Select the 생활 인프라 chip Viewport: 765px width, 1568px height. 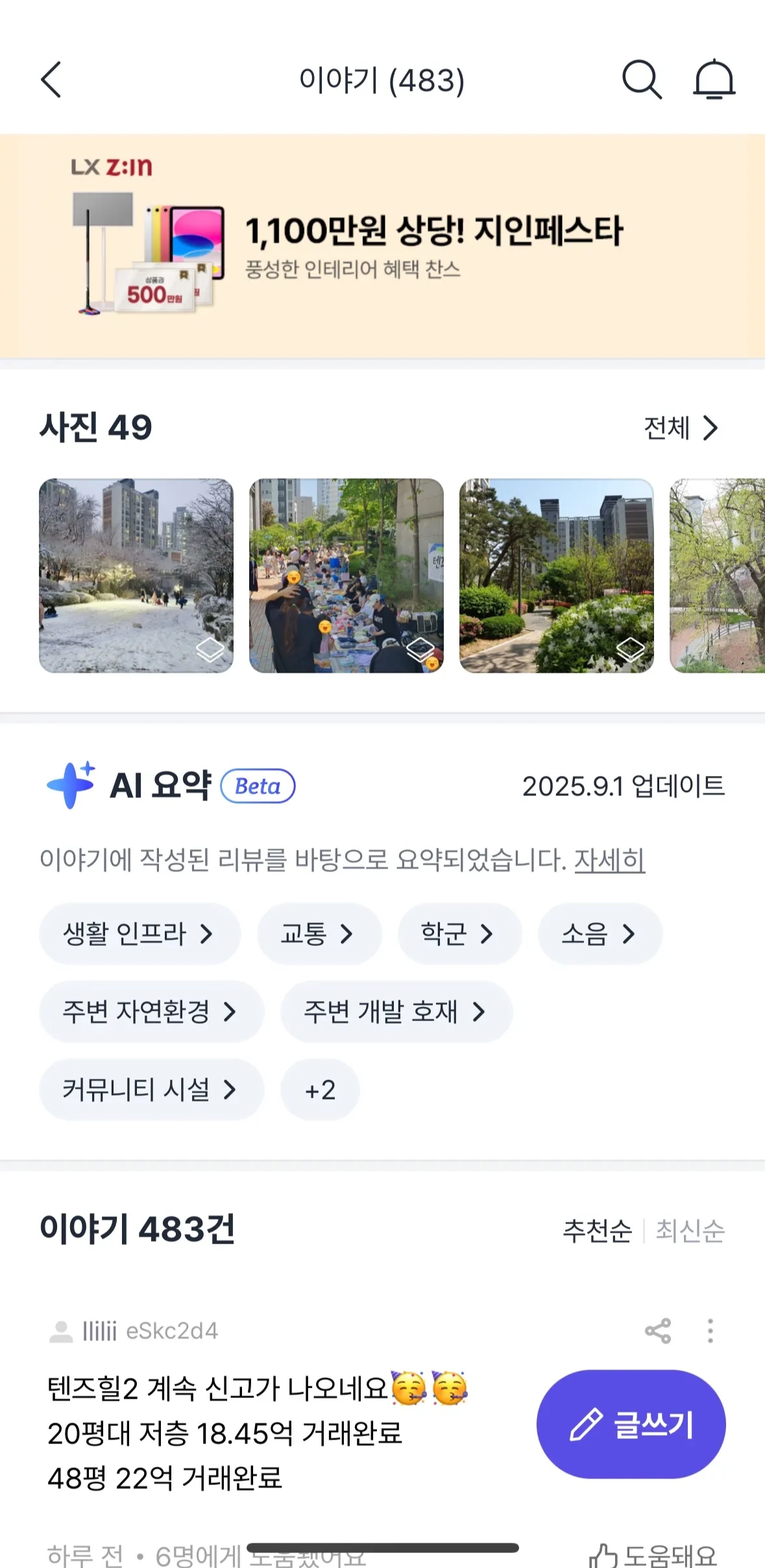140,934
